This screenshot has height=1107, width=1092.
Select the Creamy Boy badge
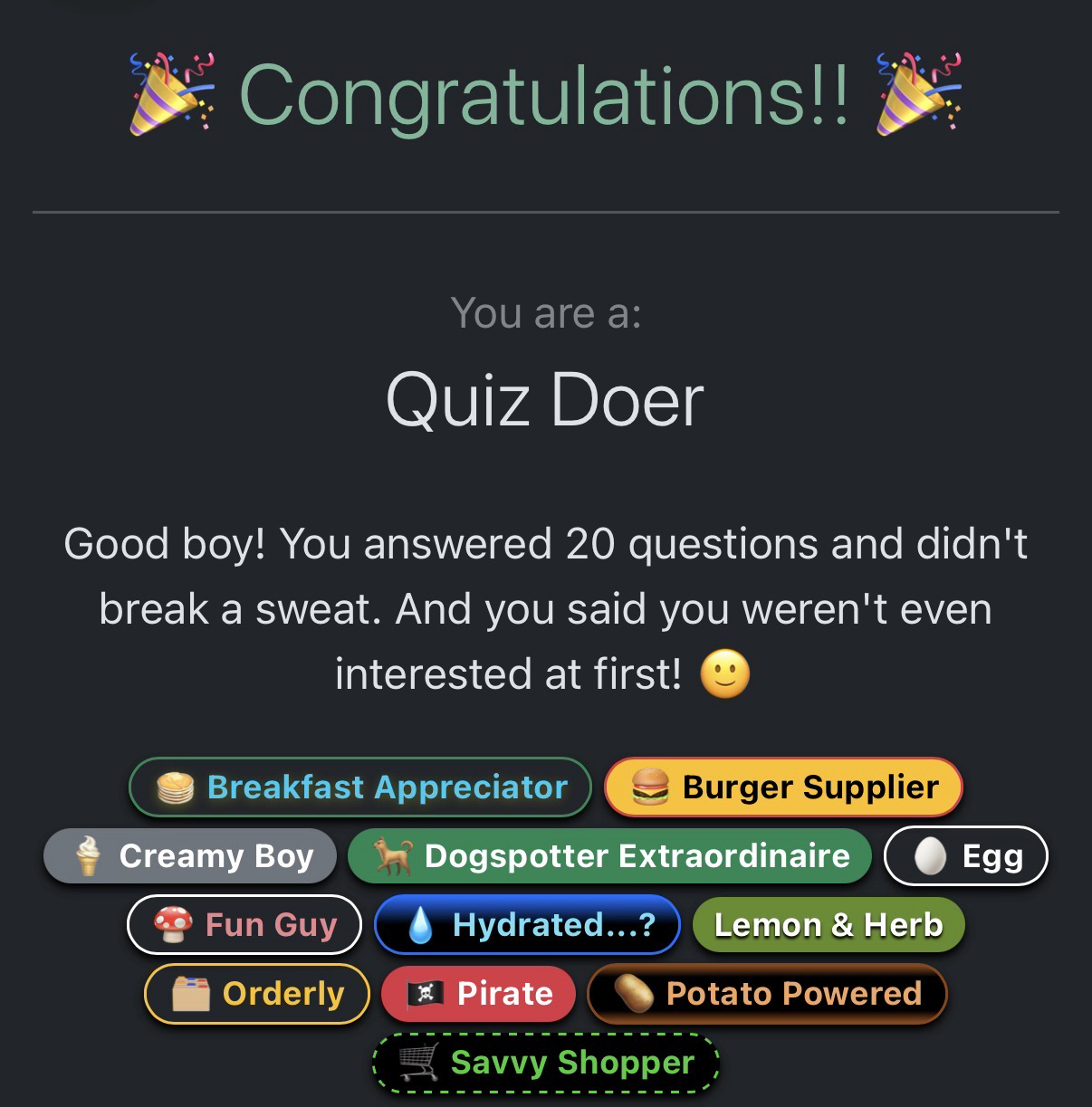point(190,856)
